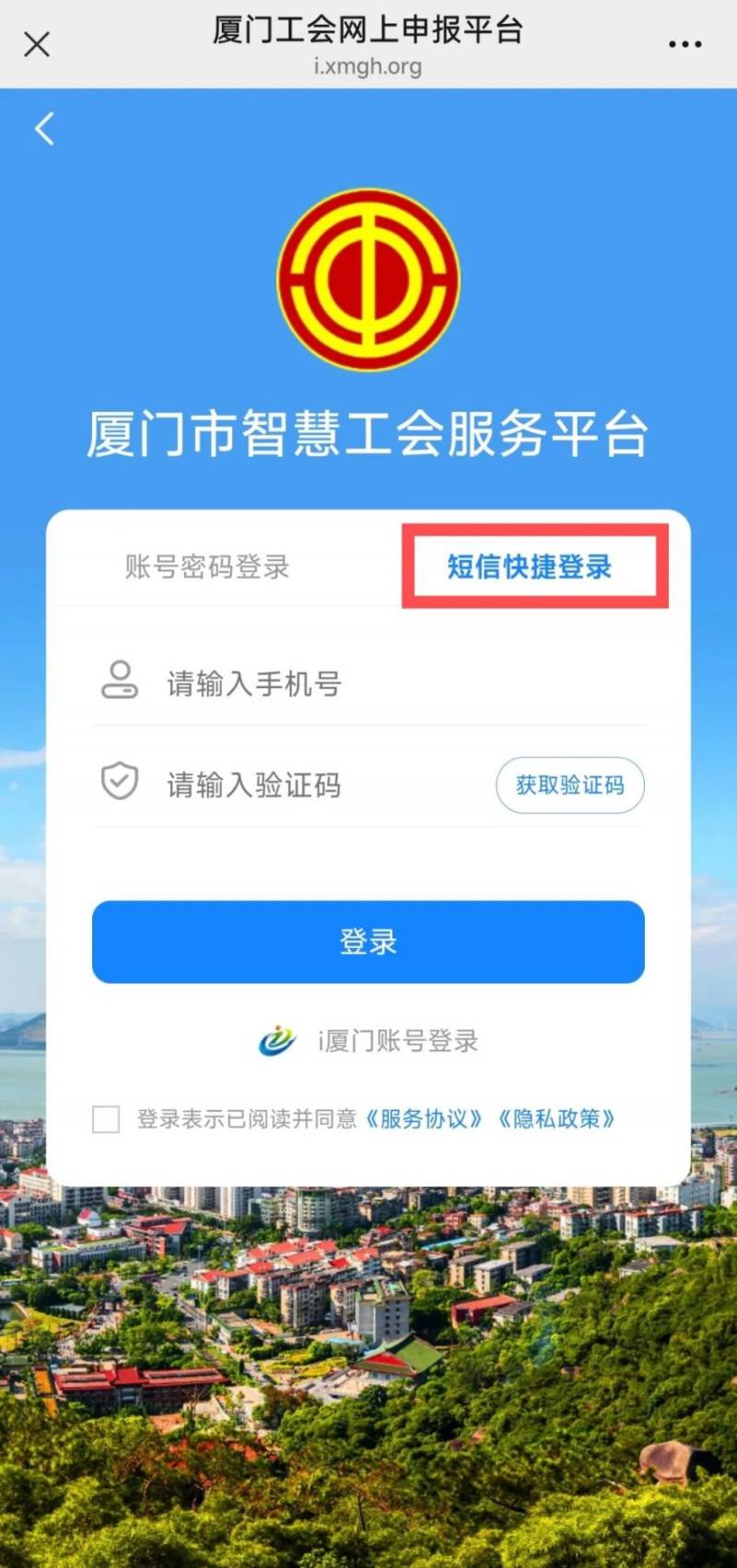
Task: Go back with the arrow icon
Action: (44, 129)
